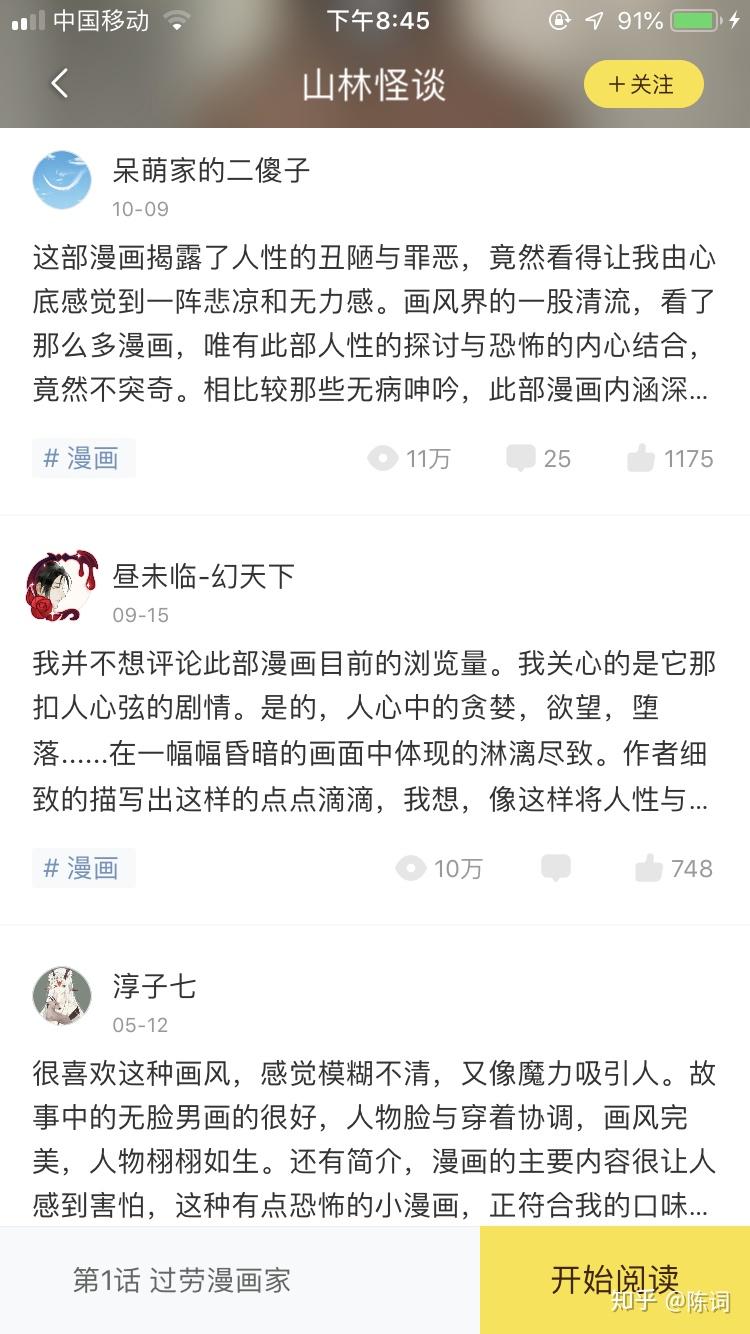Open 淳子七's profile avatar
The height and width of the screenshot is (1334, 750).
pos(62,996)
